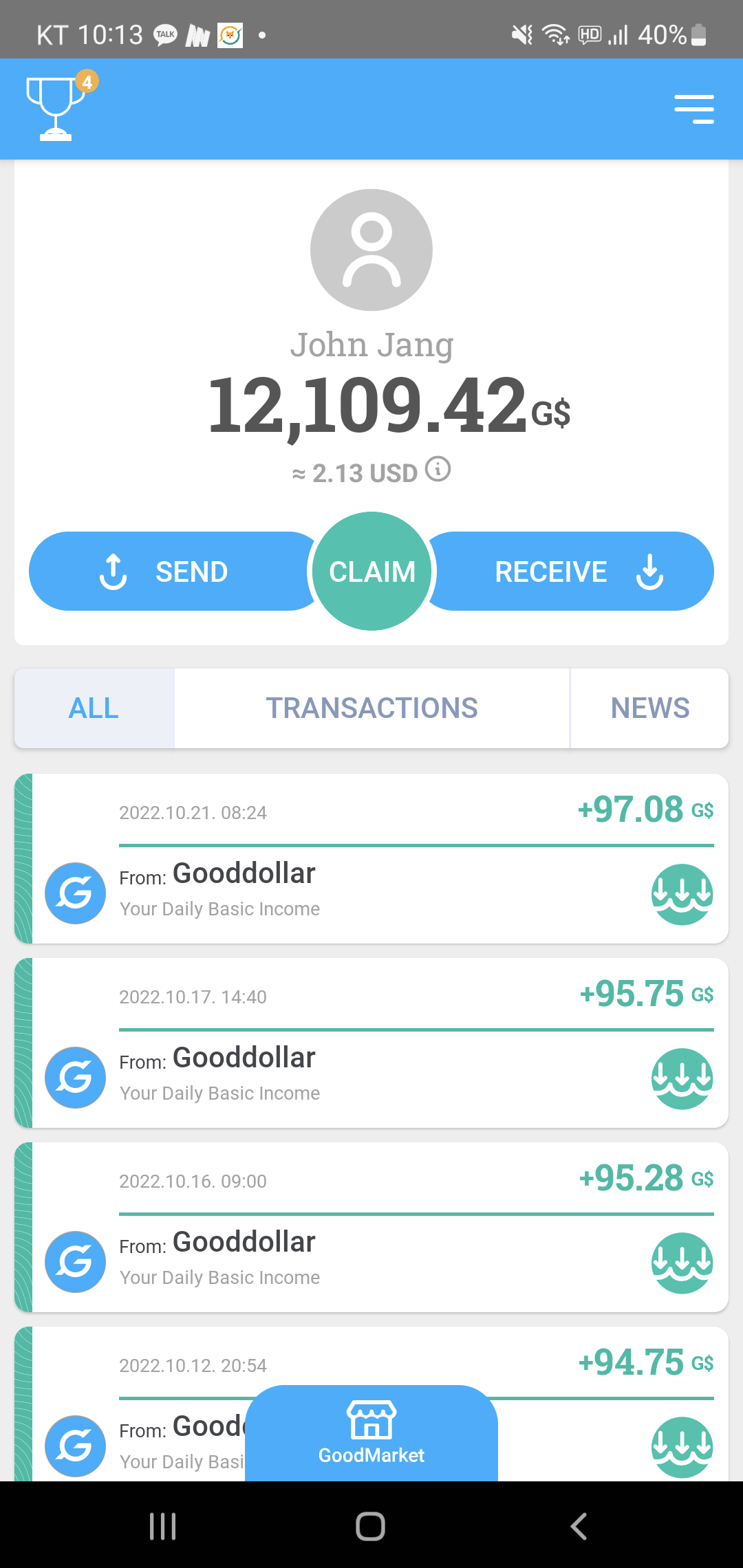Go to the home screen
Image resolution: width=743 pixels, height=1568 pixels.
(370, 1526)
